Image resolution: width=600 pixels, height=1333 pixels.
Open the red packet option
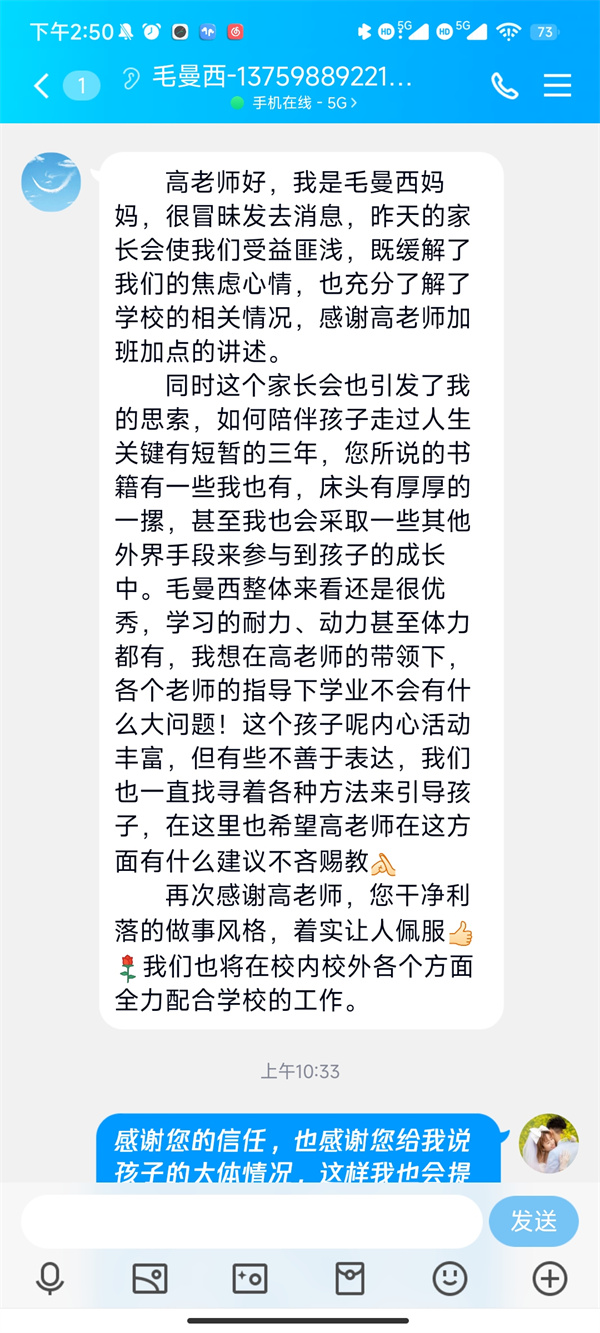pos(350,1278)
